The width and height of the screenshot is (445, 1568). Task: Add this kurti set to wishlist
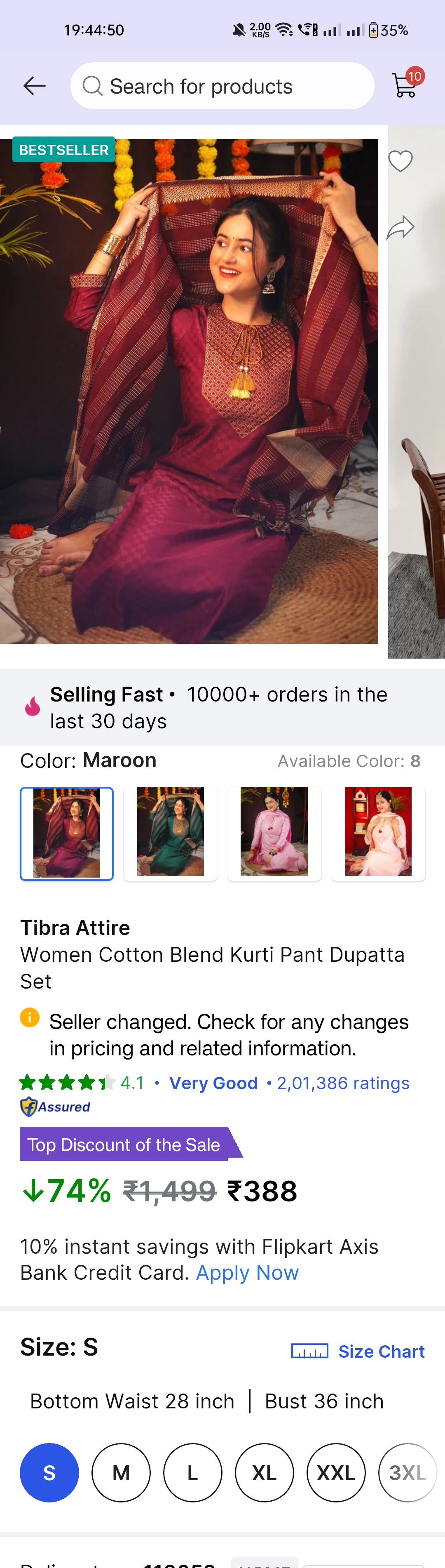click(x=400, y=161)
